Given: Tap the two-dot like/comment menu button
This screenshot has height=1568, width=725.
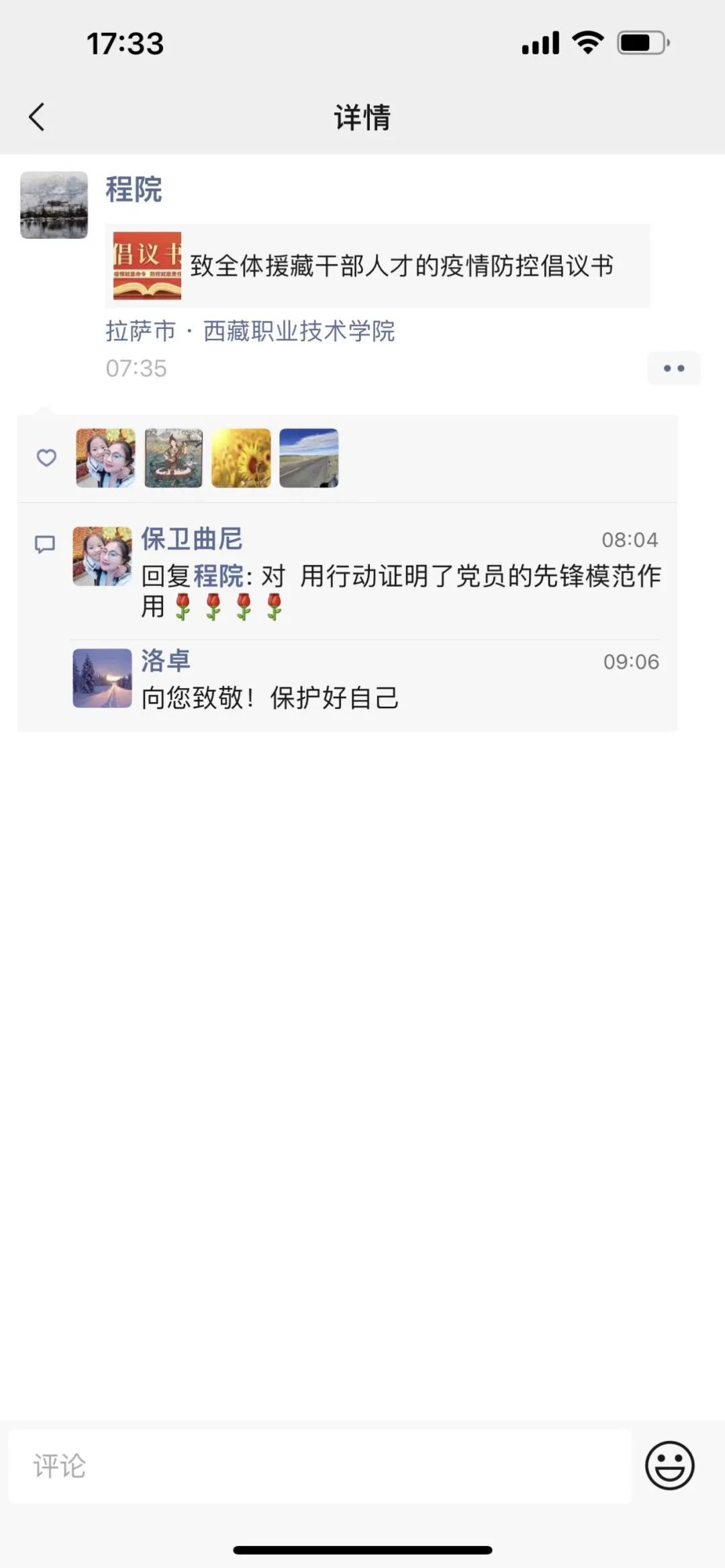Looking at the screenshot, I should (673, 368).
